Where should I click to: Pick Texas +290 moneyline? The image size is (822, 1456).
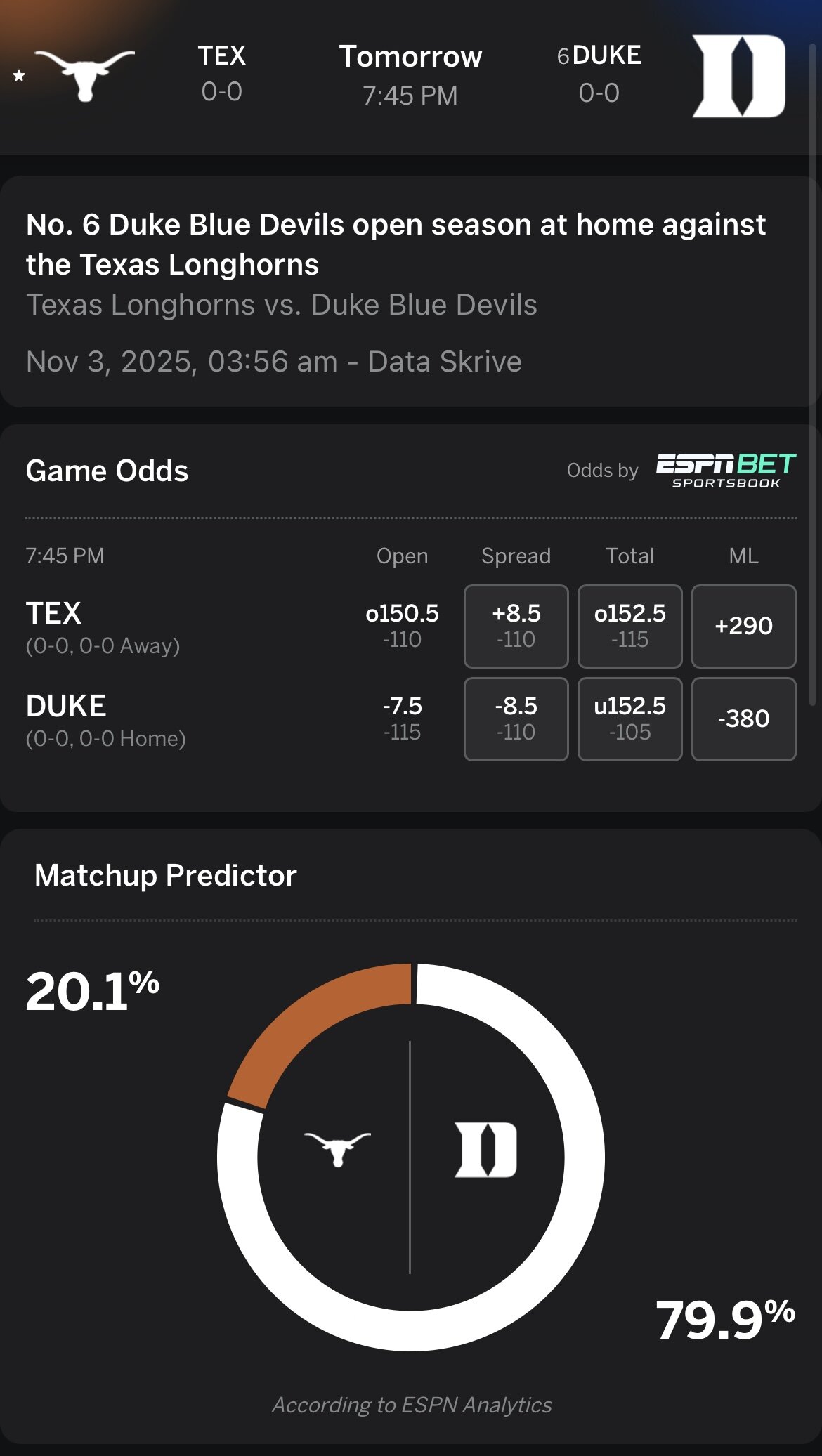(x=743, y=626)
